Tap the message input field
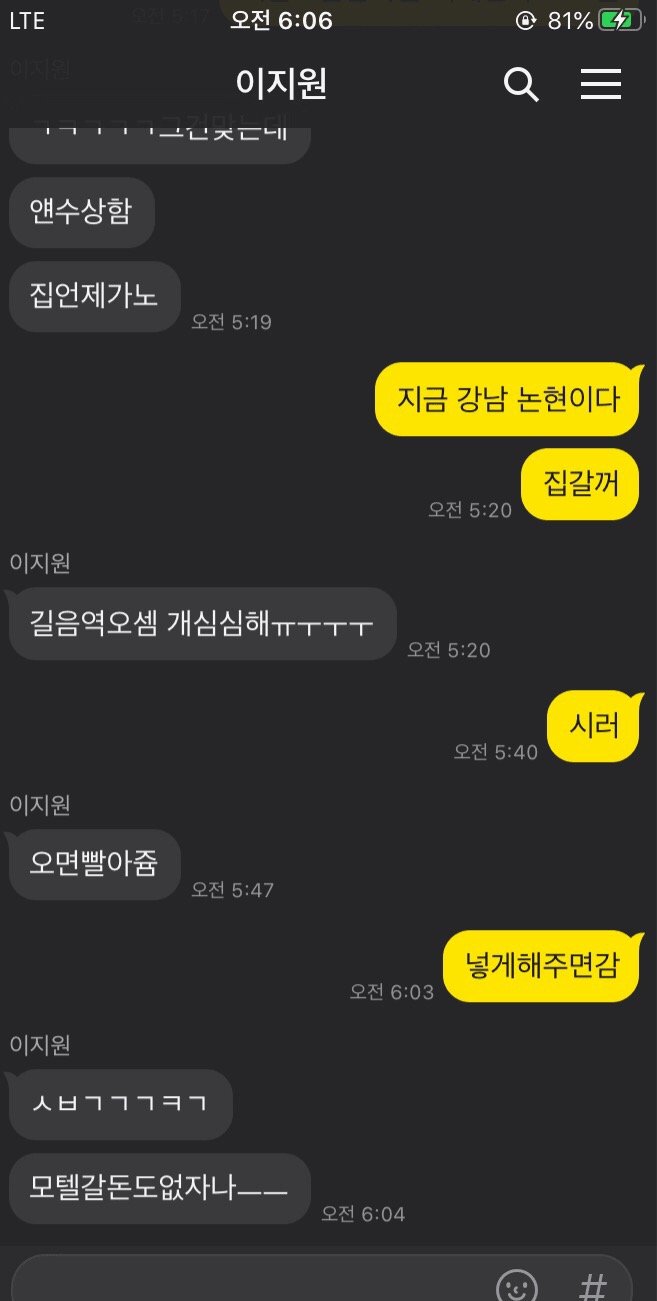This screenshot has width=657, height=1301. (x=250, y=1282)
